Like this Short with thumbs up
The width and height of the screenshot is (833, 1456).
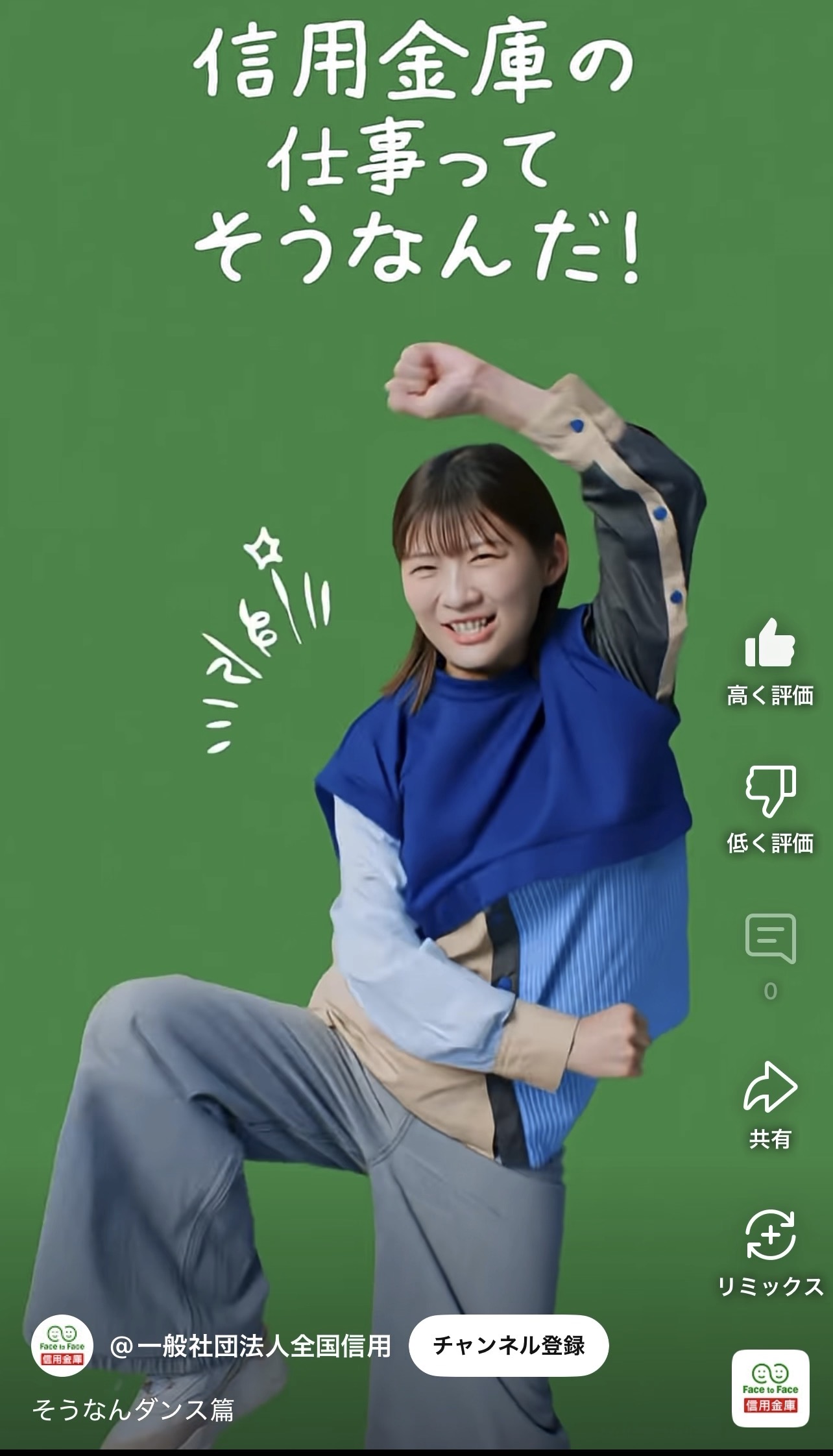(770, 644)
